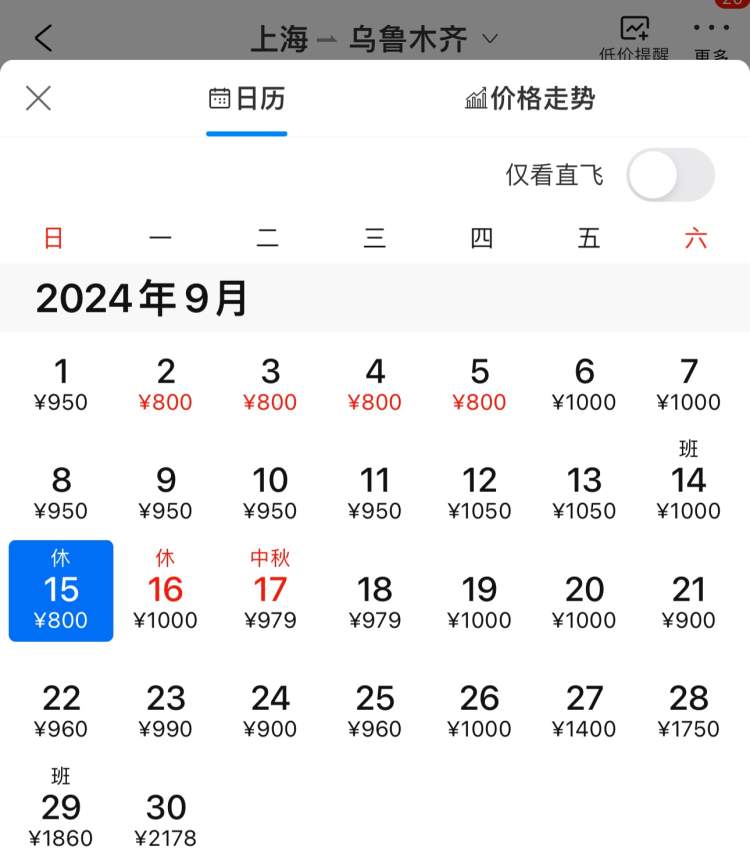This screenshot has width=750, height=867.
Task: Expand the chevron next to 乌鲁木齐
Action: tap(489, 39)
